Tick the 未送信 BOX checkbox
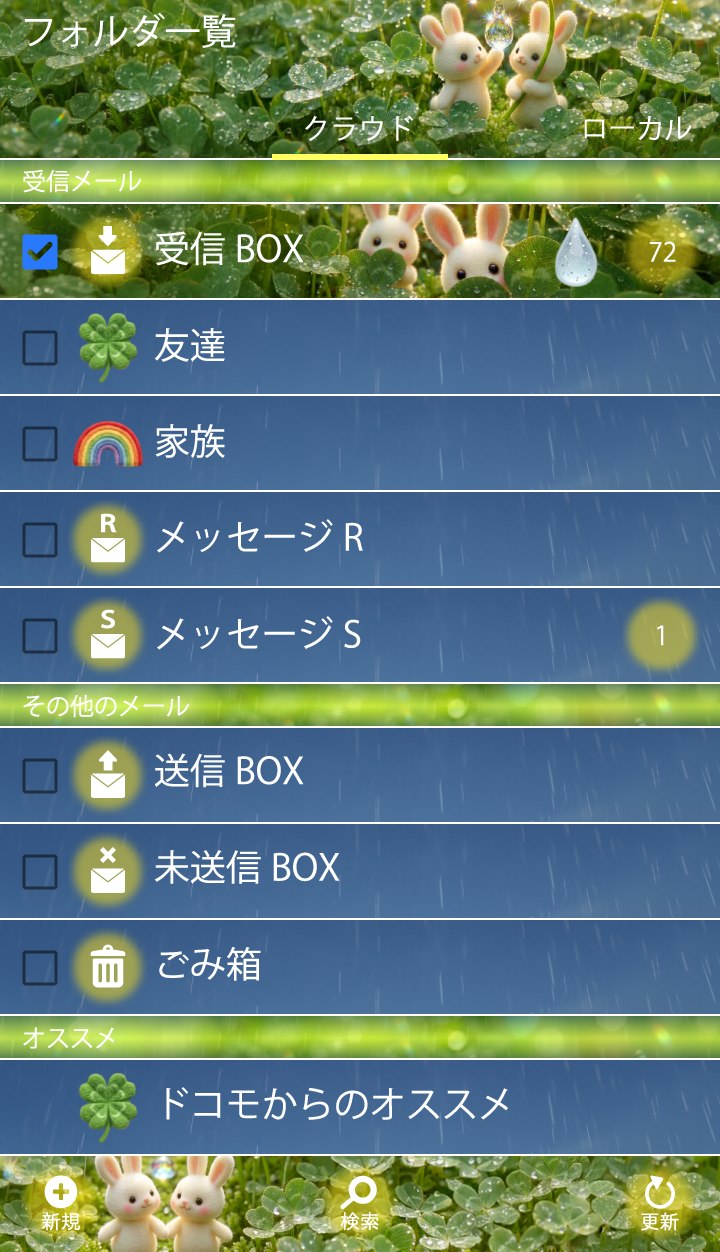The width and height of the screenshot is (720, 1252). point(40,872)
